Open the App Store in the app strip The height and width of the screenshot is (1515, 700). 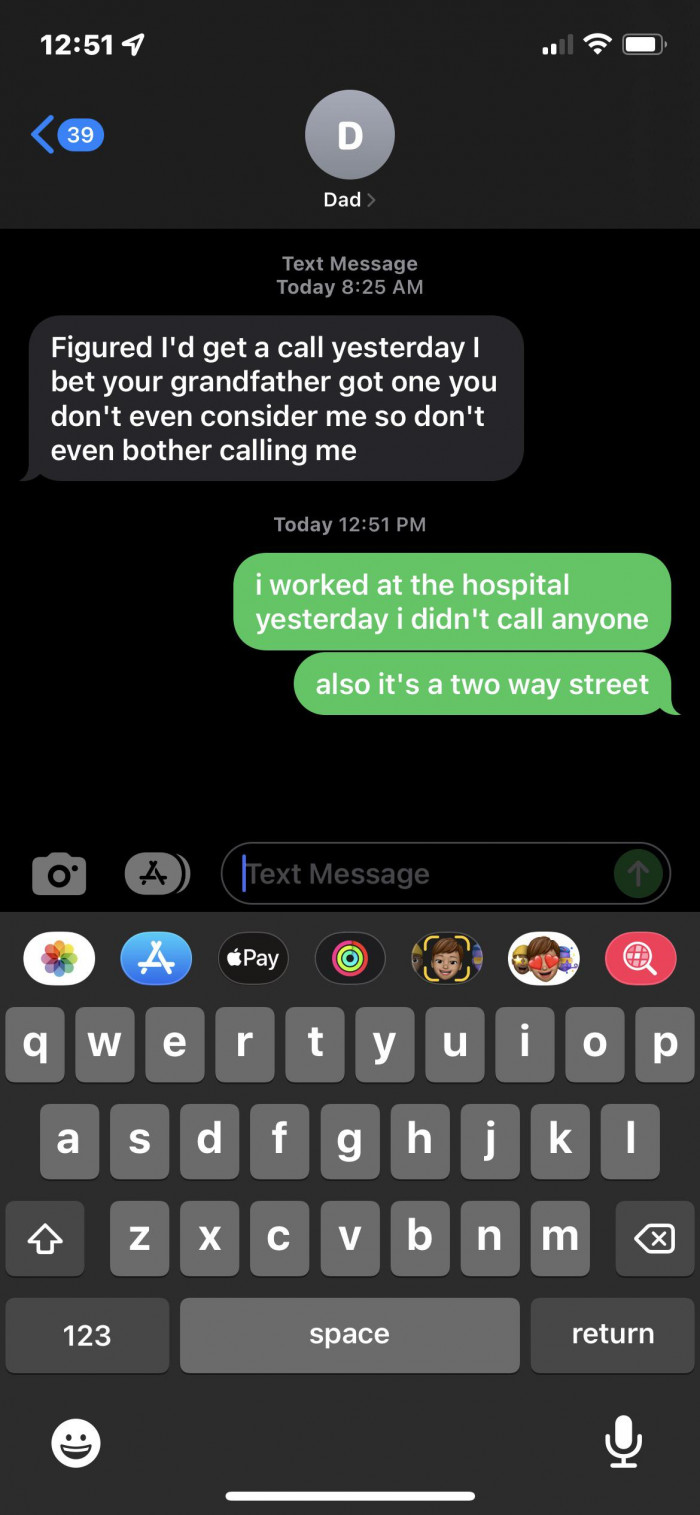click(x=156, y=959)
